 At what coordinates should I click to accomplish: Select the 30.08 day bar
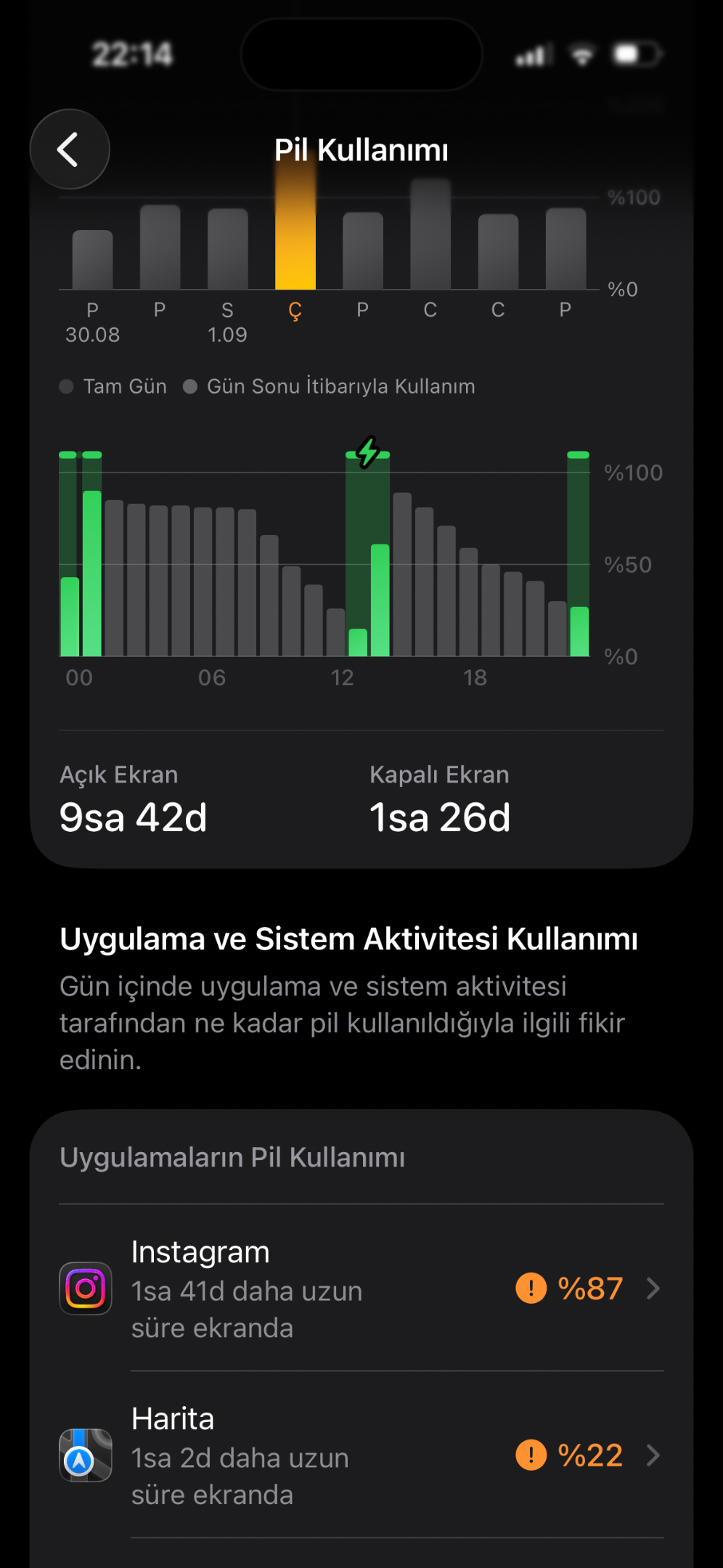[x=92, y=259]
